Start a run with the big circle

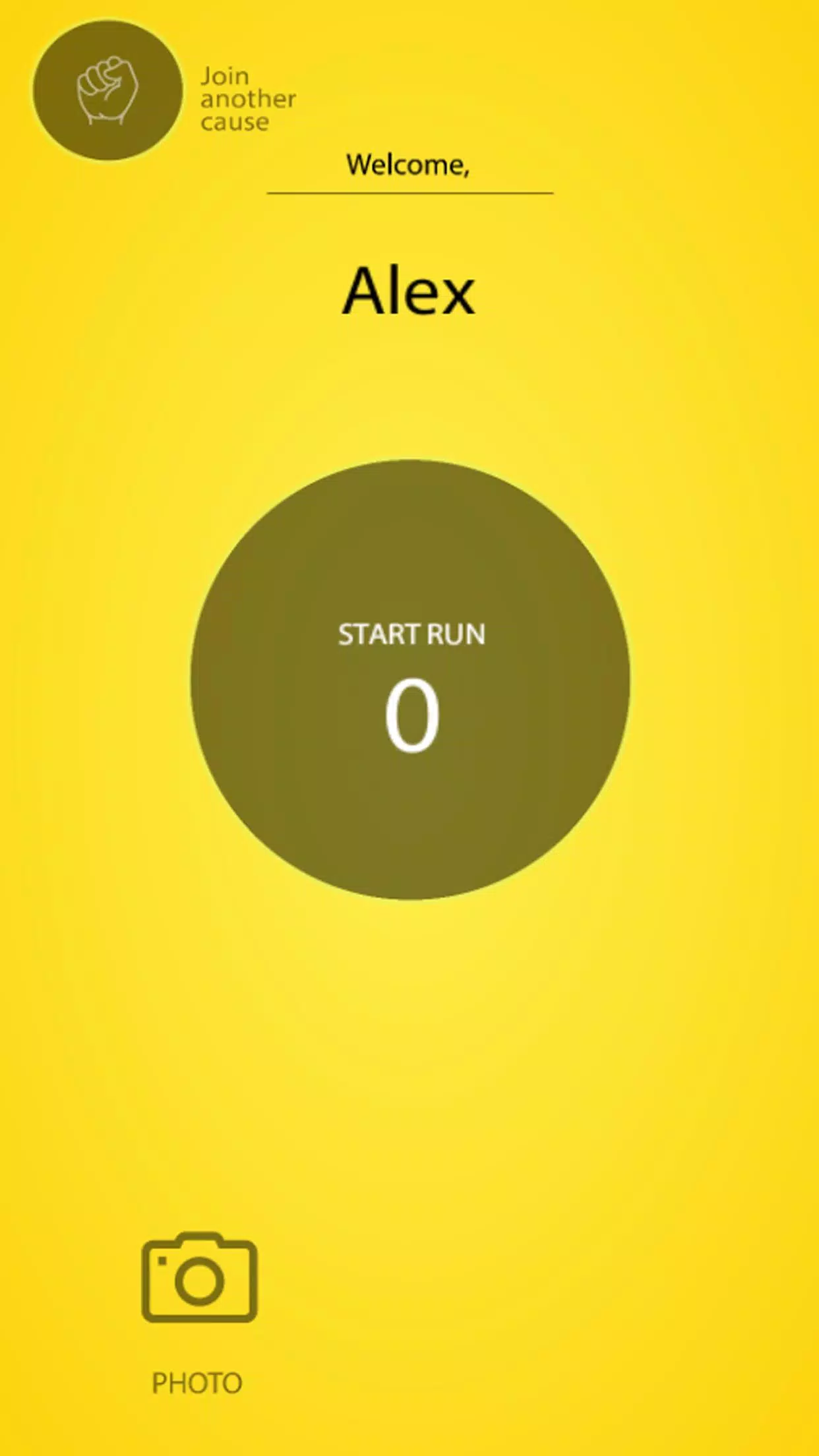(x=410, y=679)
